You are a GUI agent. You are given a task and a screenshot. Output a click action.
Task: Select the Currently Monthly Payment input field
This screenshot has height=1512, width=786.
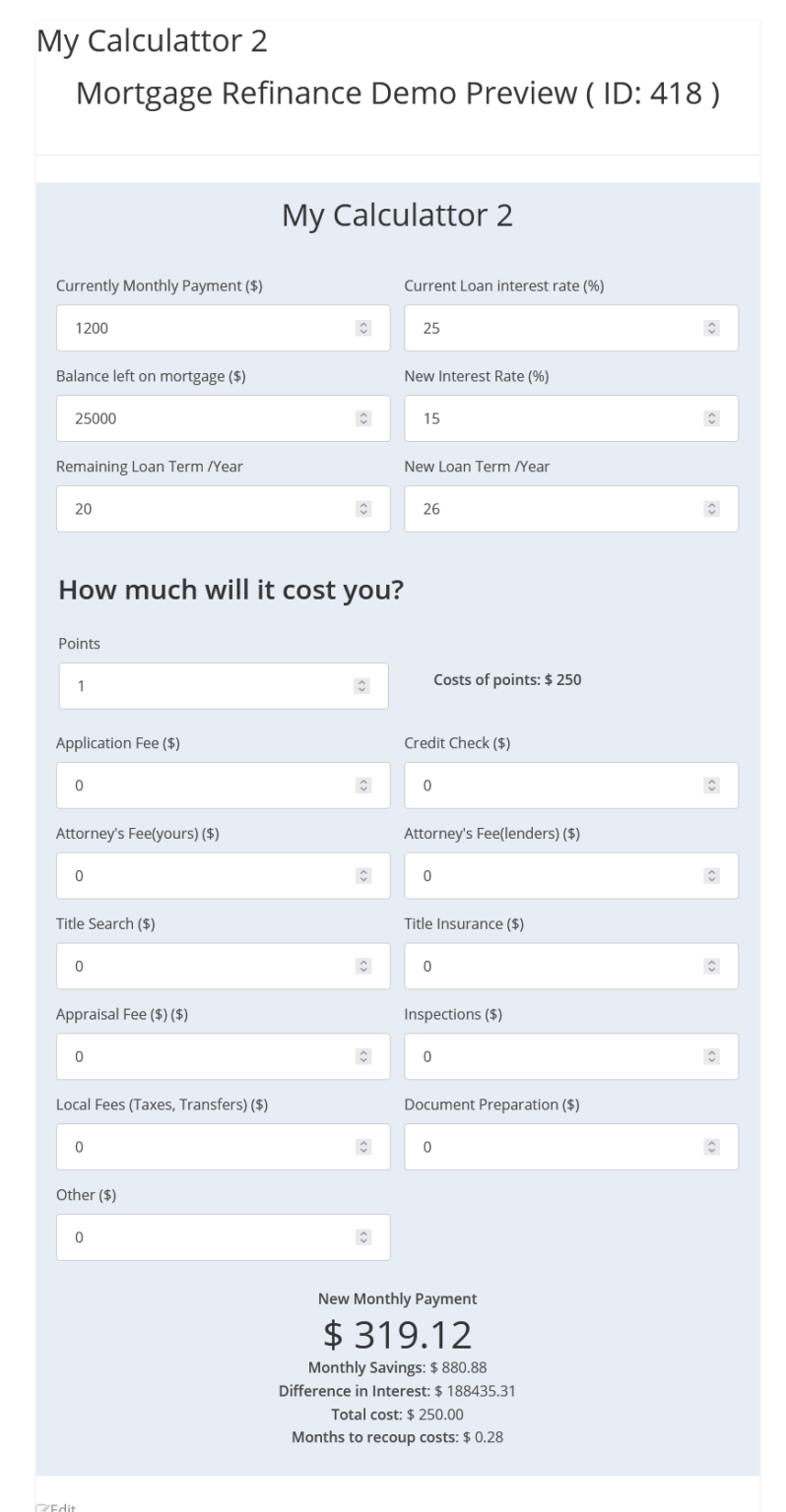tap(197, 328)
